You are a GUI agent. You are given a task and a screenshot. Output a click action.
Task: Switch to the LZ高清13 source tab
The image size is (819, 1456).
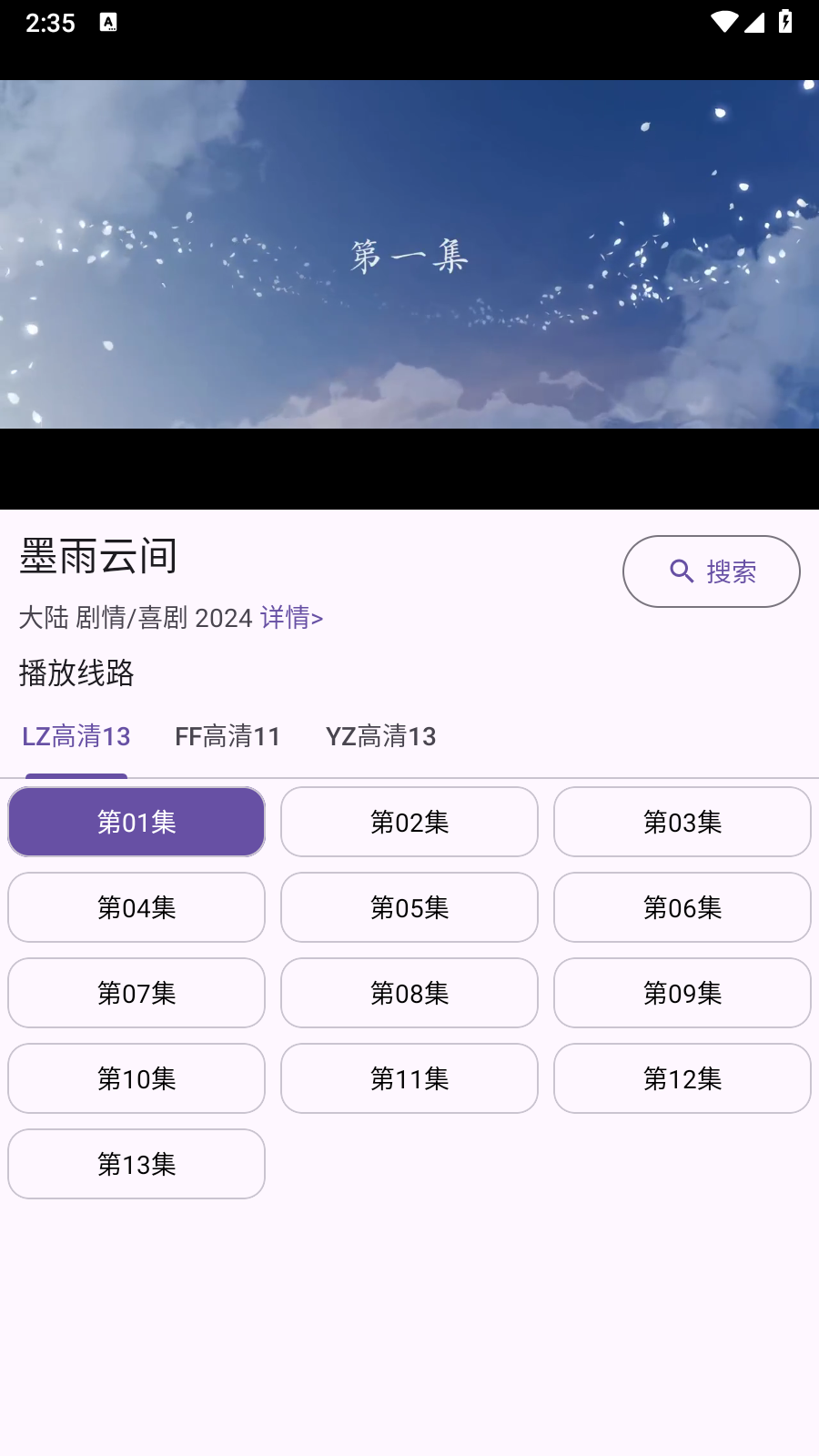coord(76,736)
